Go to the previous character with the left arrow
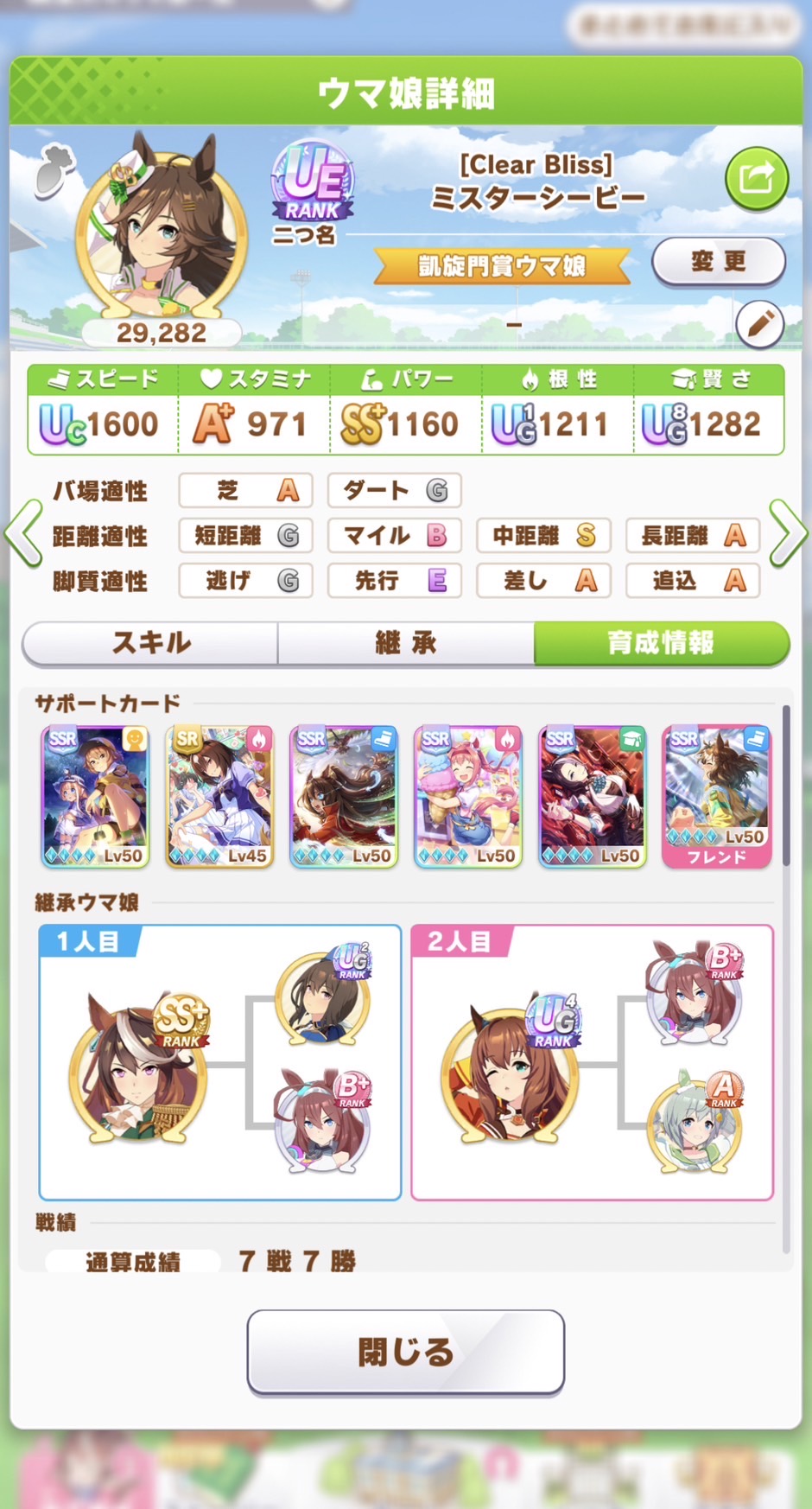 tap(23, 533)
